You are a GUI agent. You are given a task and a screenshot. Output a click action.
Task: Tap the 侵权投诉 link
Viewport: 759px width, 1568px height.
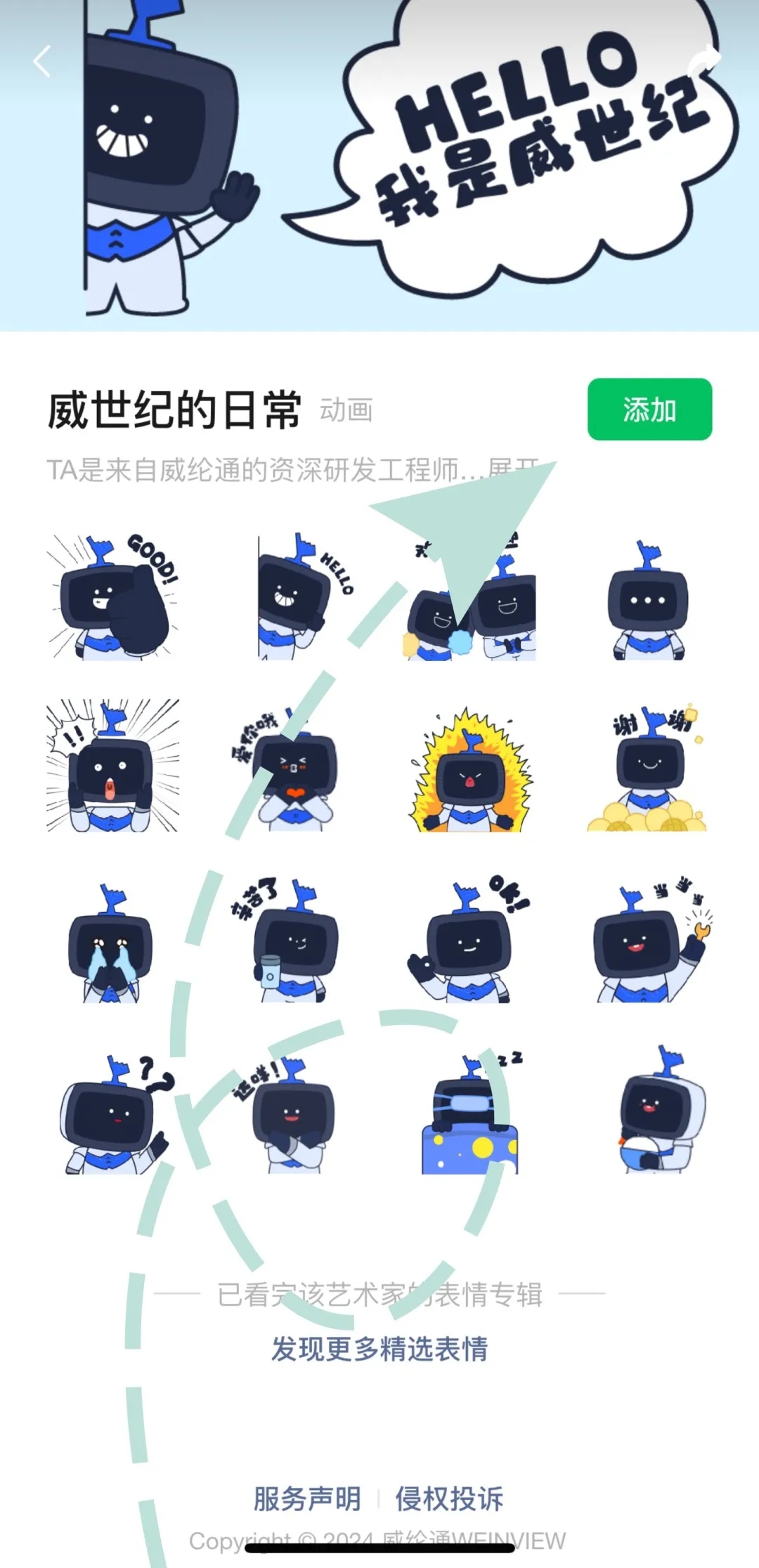pos(450,1498)
